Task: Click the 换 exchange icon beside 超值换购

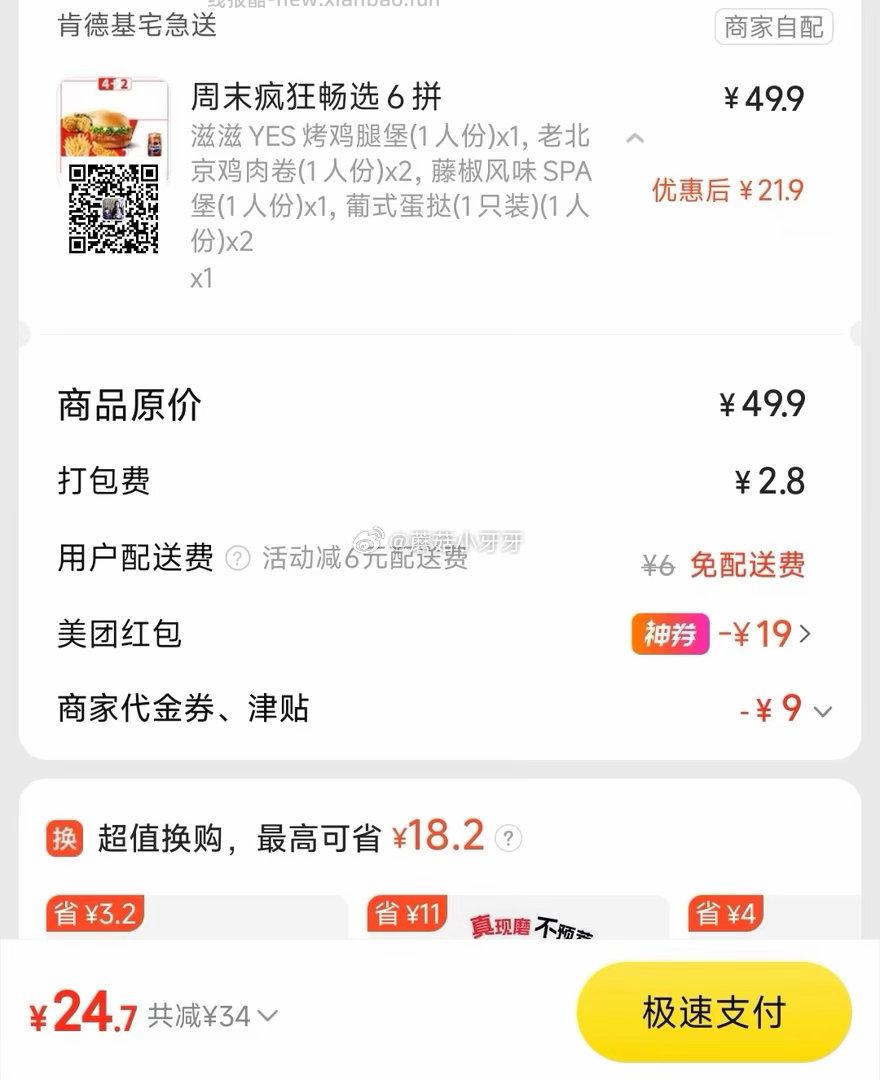Action: pos(66,840)
